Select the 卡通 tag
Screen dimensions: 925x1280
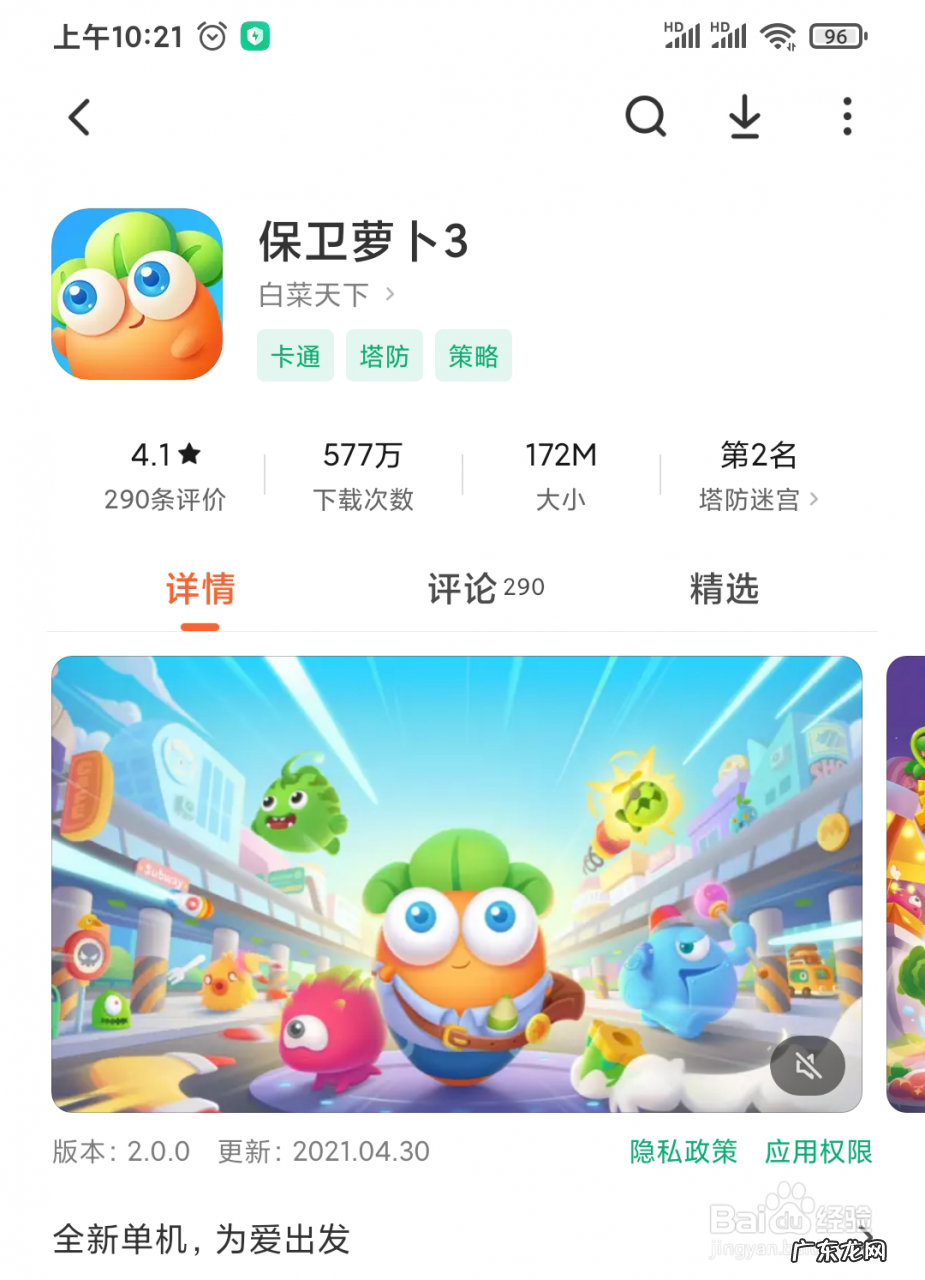(295, 355)
